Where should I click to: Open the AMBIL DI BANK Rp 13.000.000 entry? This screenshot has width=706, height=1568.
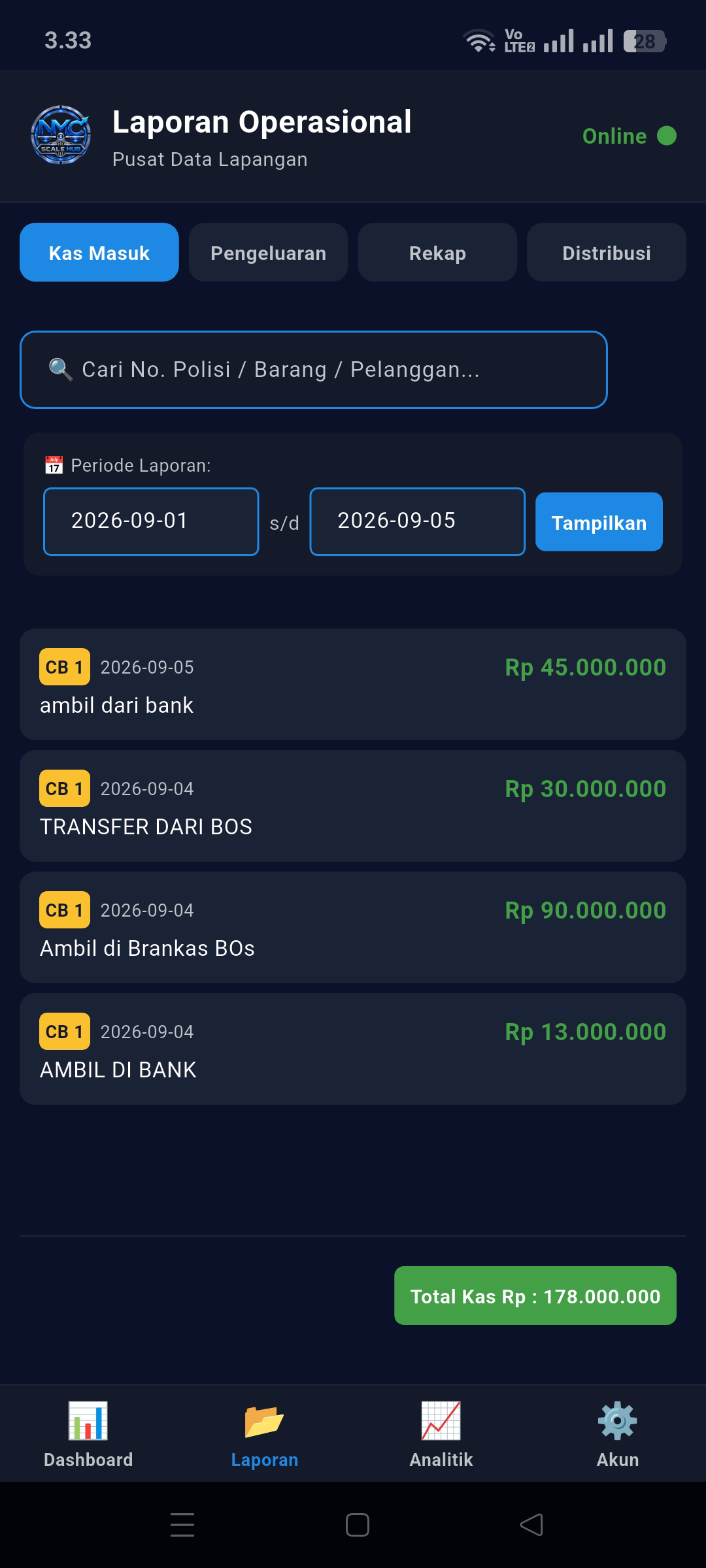[x=353, y=1049]
